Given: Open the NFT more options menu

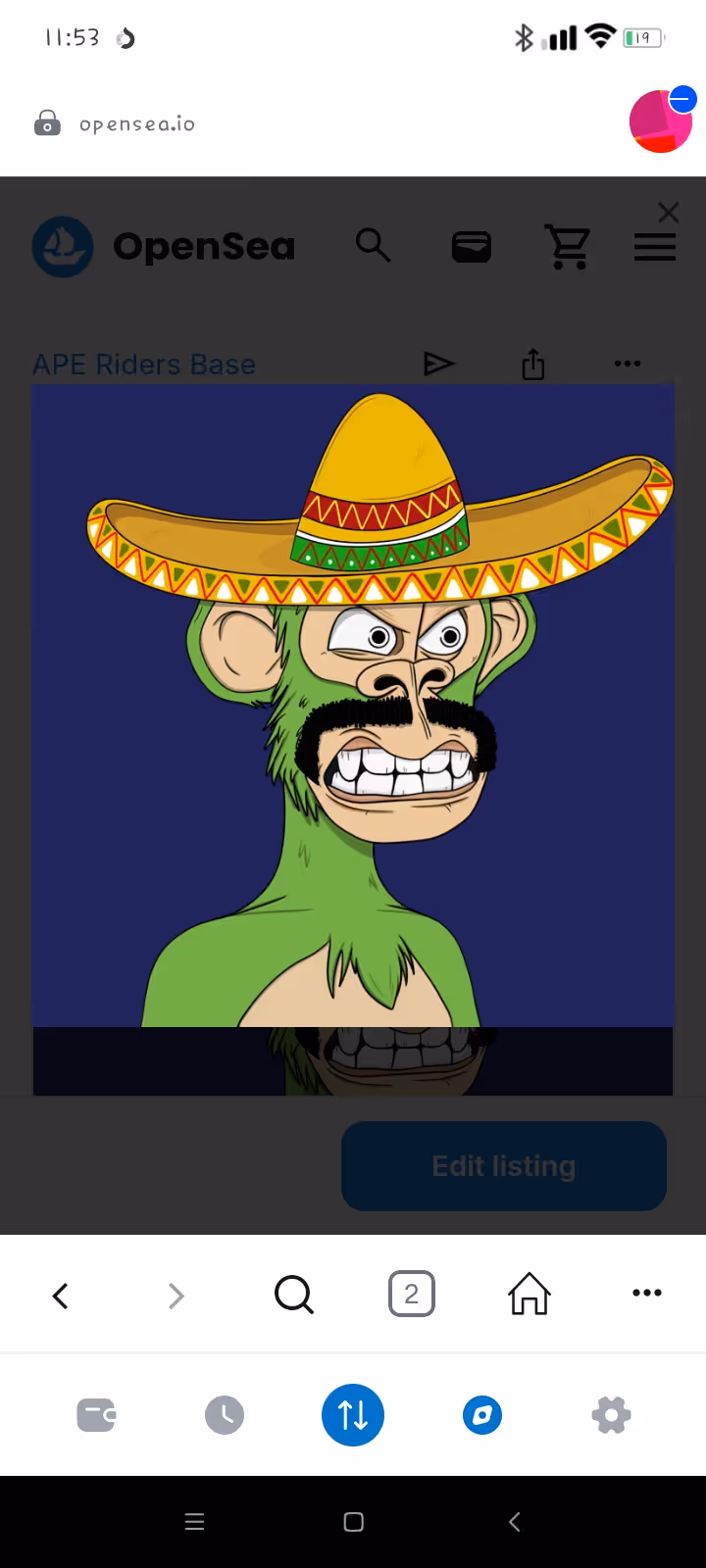Looking at the screenshot, I should click(627, 364).
